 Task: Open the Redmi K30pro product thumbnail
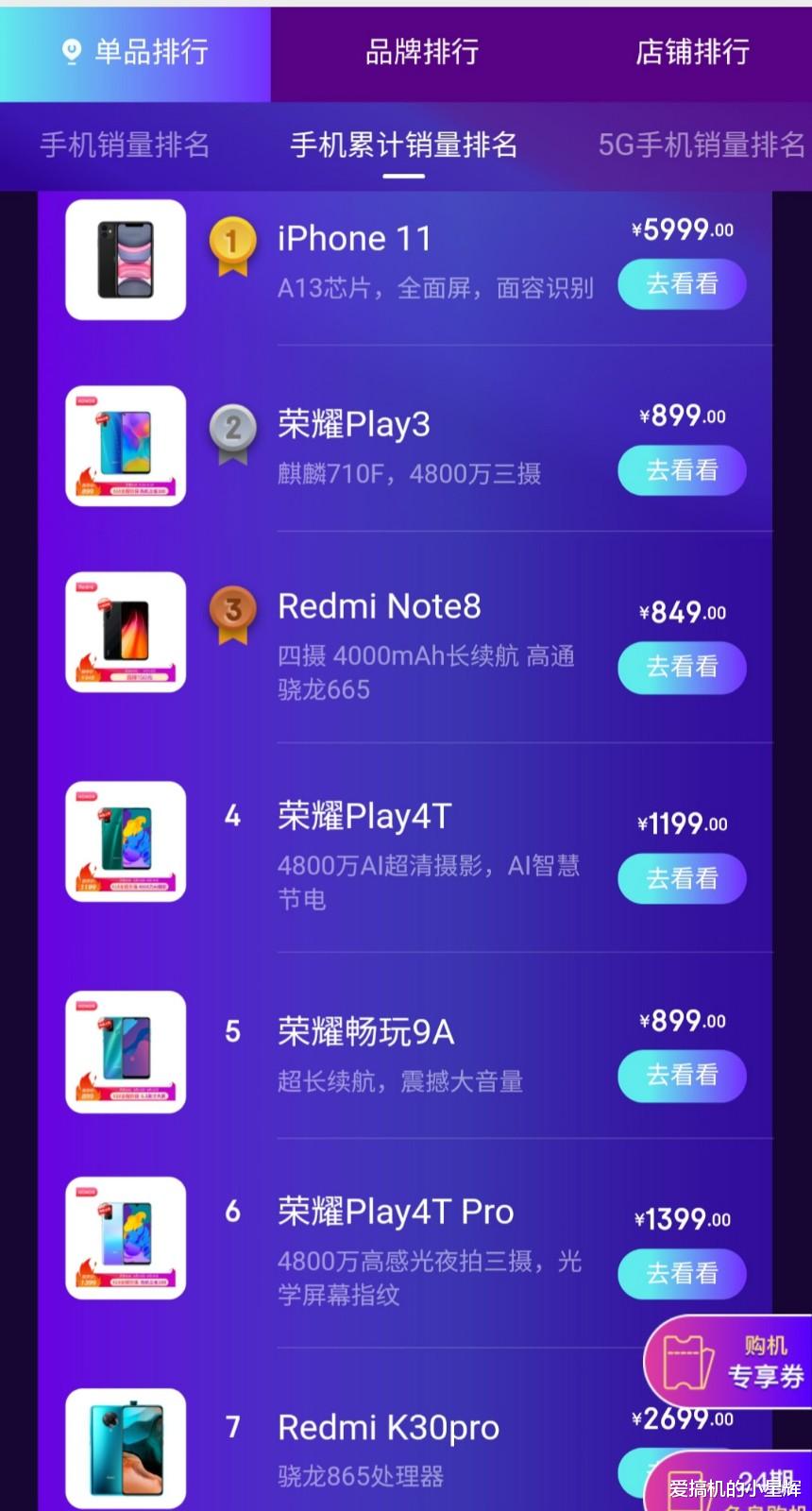point(125,1448)
